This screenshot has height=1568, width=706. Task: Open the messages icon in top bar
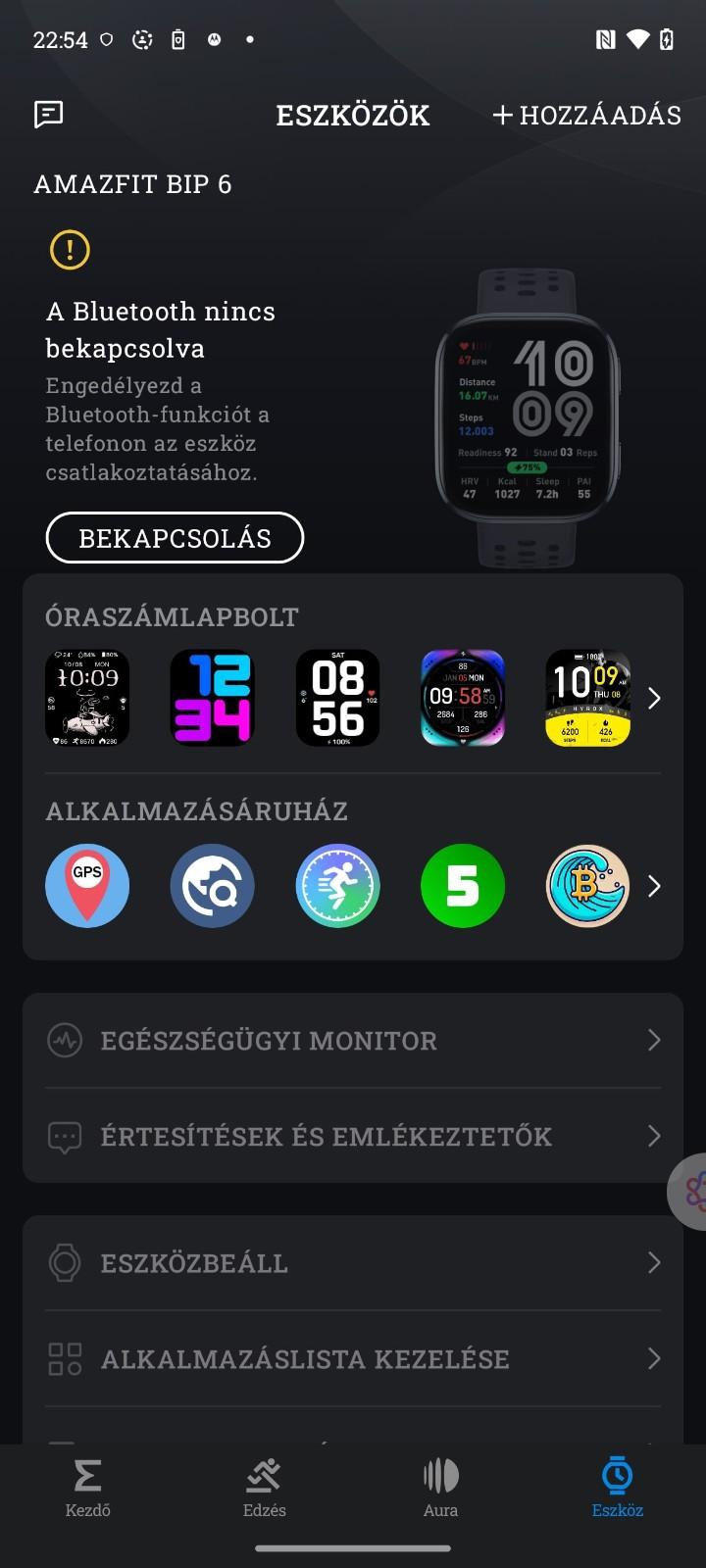[48, 115]
